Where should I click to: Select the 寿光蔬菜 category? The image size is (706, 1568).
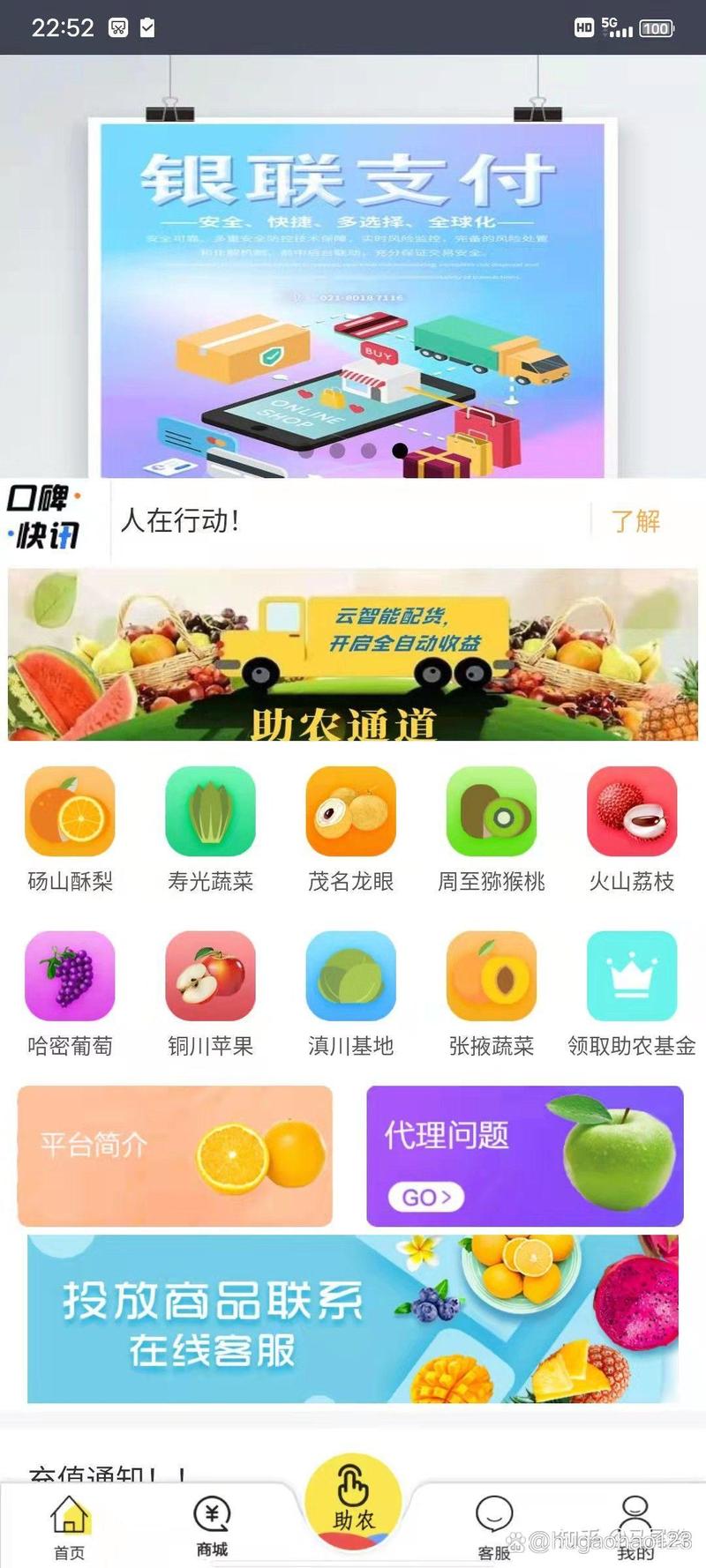[210, 812]
